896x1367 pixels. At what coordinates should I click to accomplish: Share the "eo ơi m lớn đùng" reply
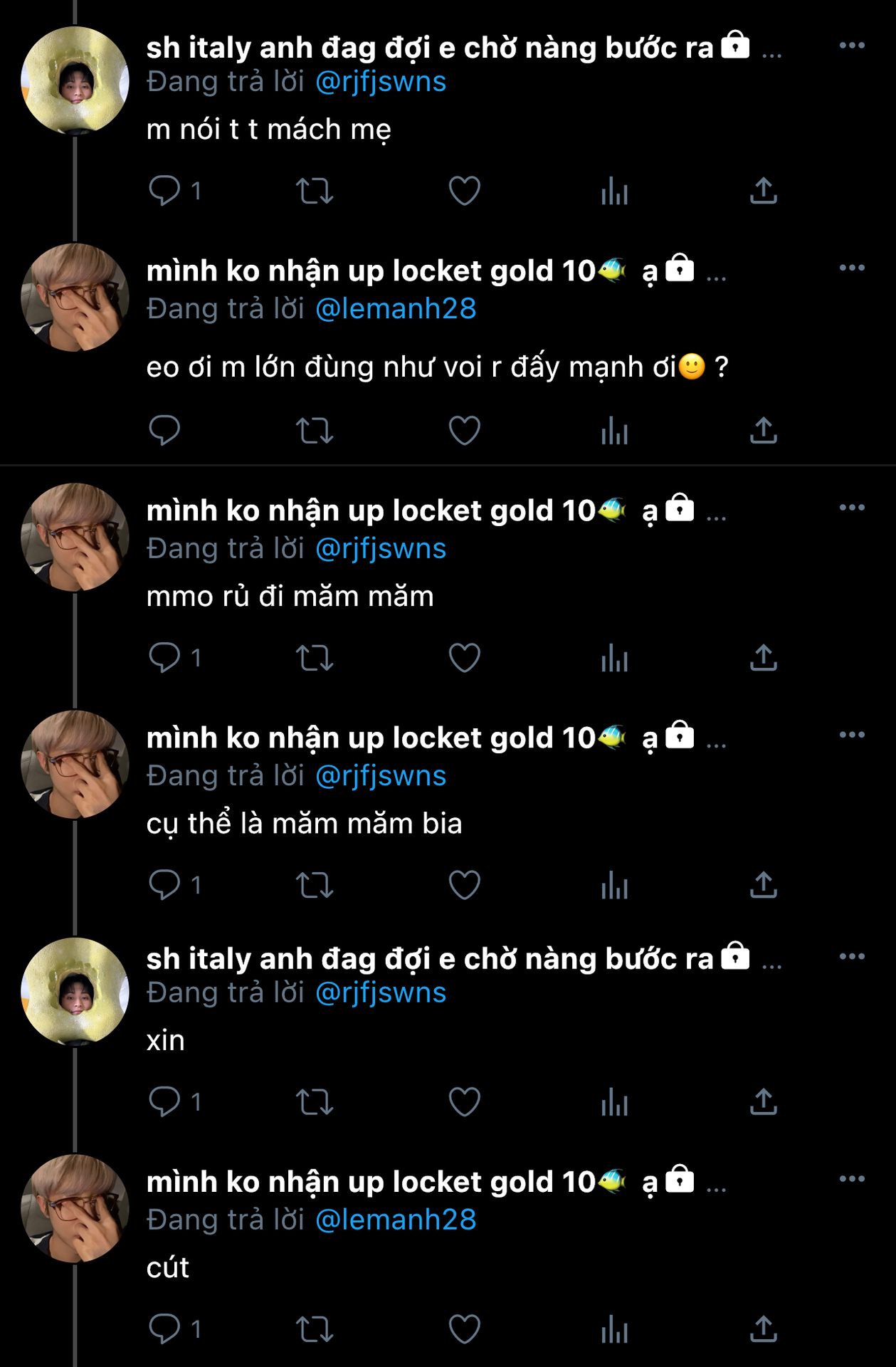pos(763,431)
